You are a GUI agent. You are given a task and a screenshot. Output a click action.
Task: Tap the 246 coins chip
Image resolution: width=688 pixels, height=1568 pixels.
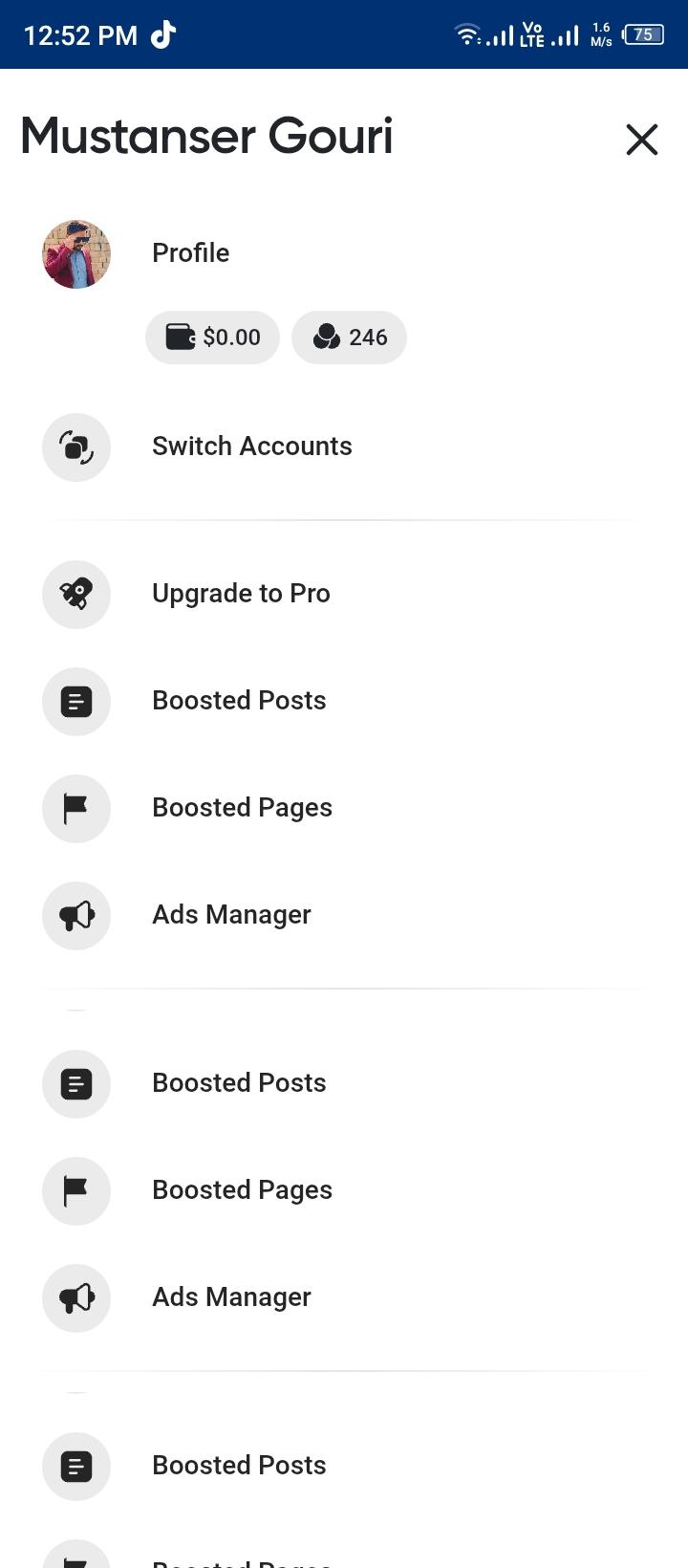(x=349, y=338)
